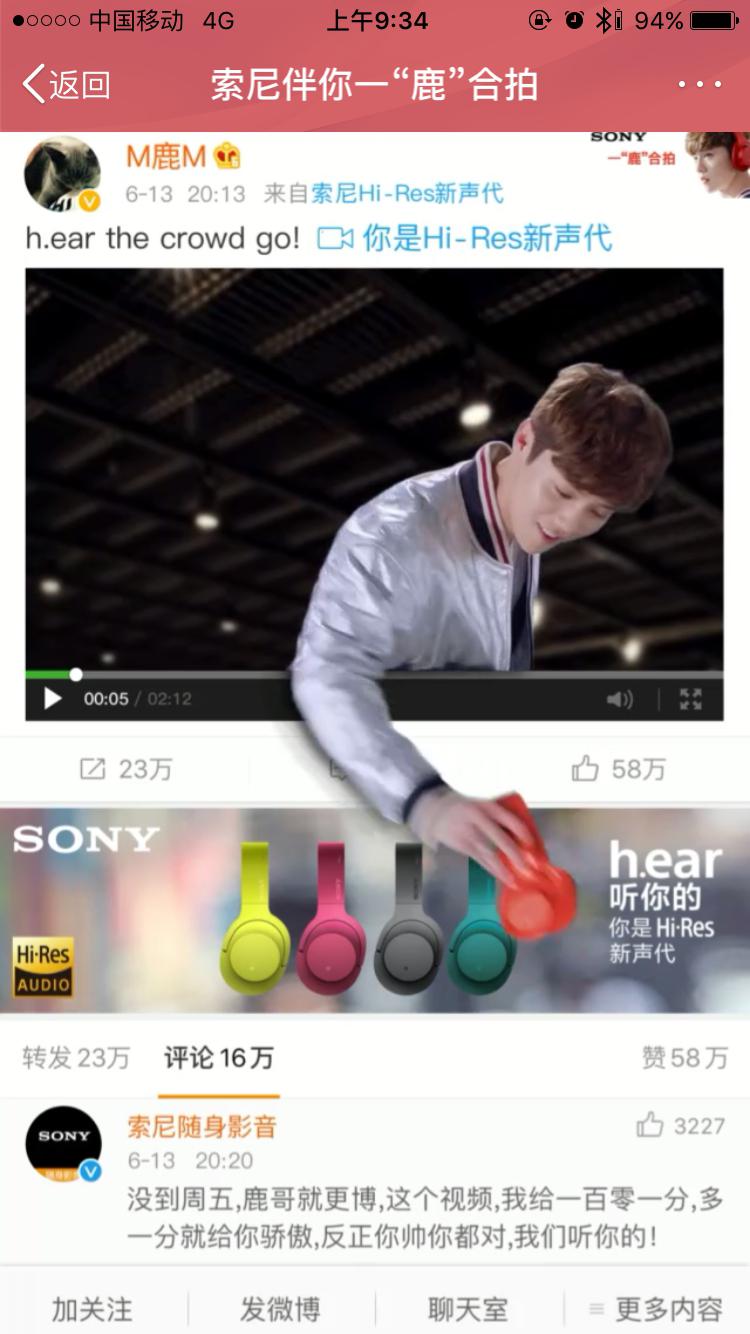The image size is (750, 1334).
Task: Like the post showing 58万
Action: (x=619, y=769)
